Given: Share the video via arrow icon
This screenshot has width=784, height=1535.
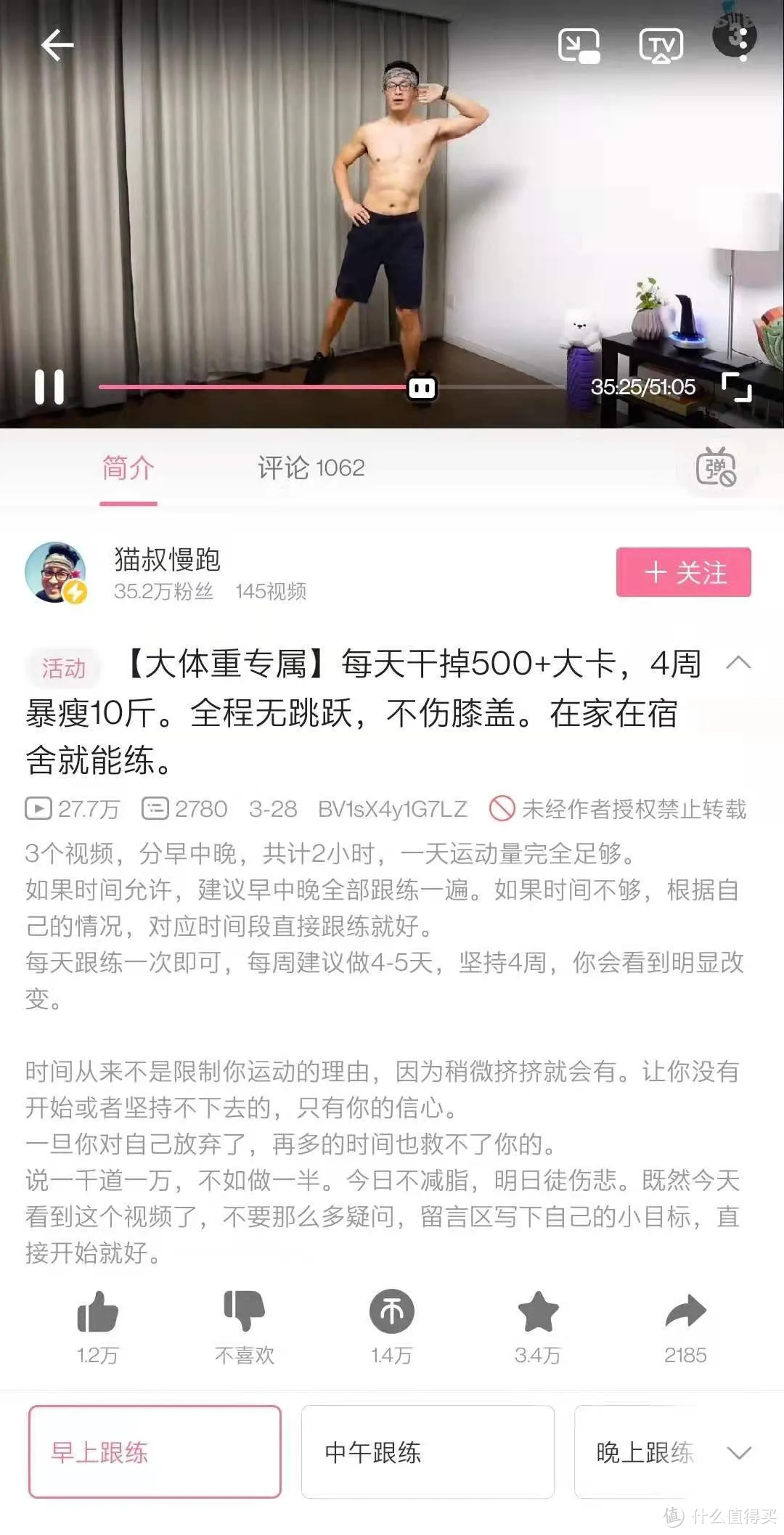Looking at the screenshot, I should click(x=685, y=1312).
